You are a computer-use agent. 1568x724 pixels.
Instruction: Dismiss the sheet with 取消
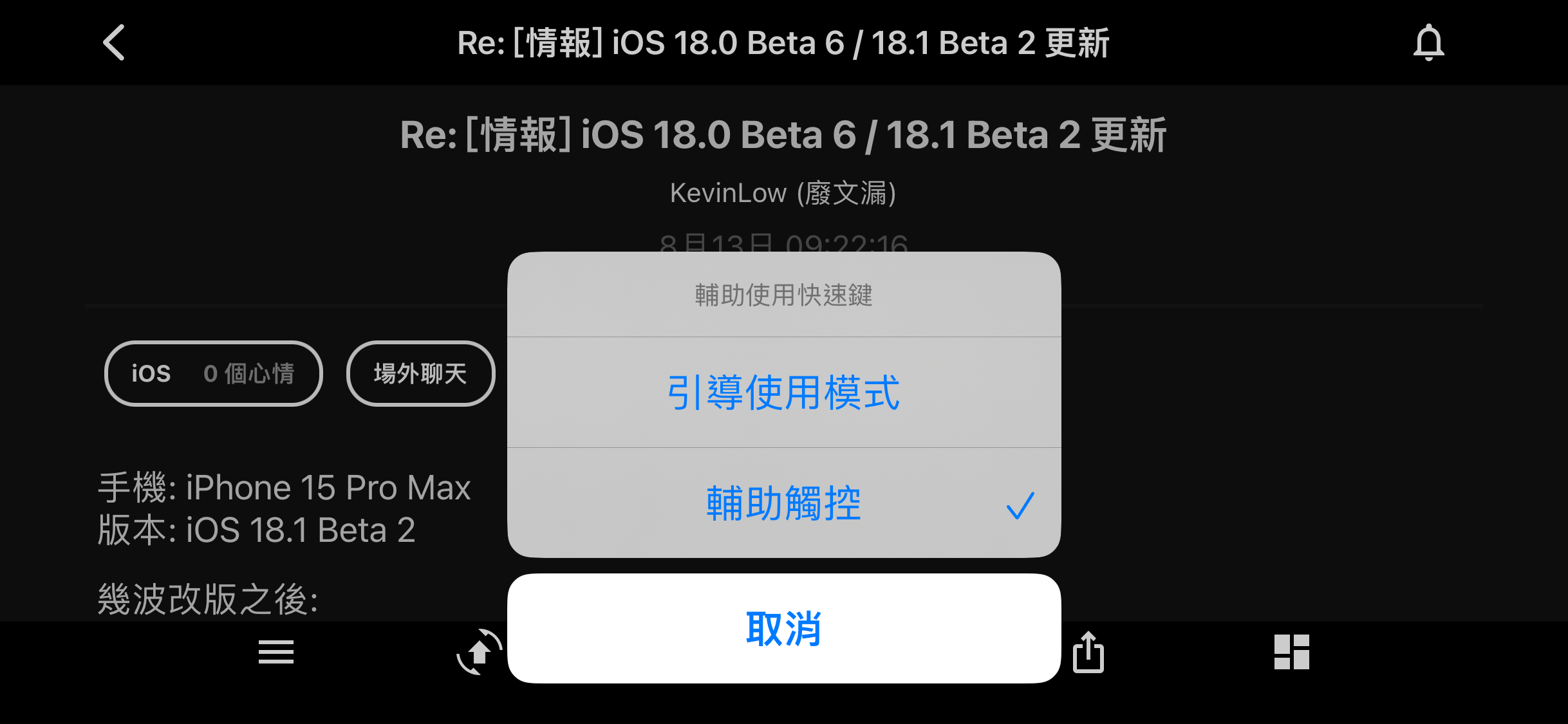(x=783, y=629)
